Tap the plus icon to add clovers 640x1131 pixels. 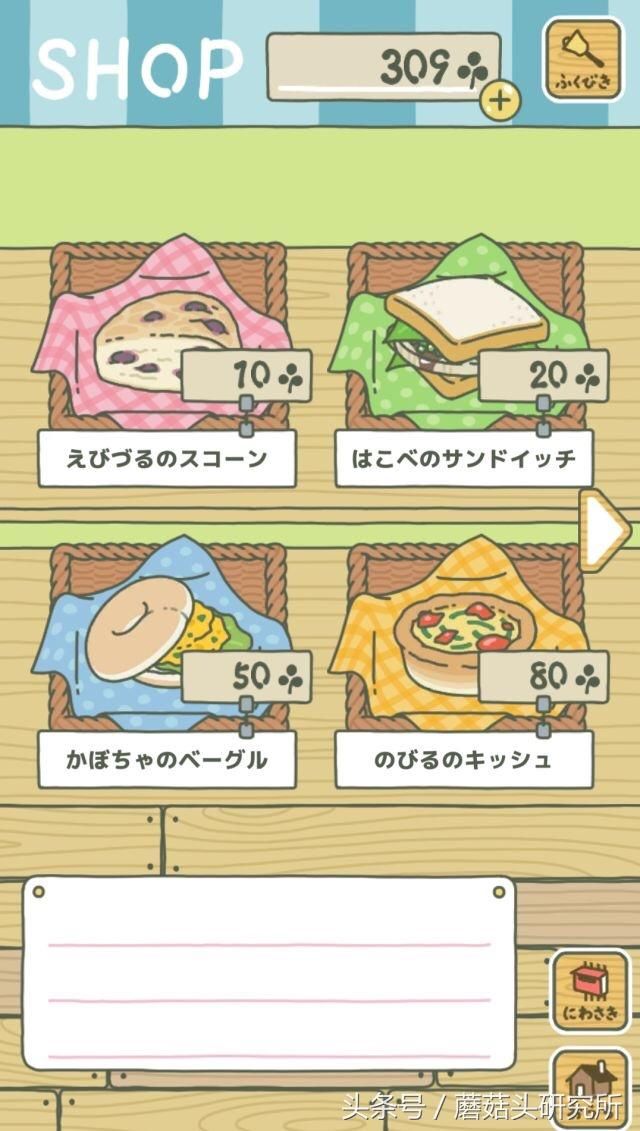coord(500,99)
